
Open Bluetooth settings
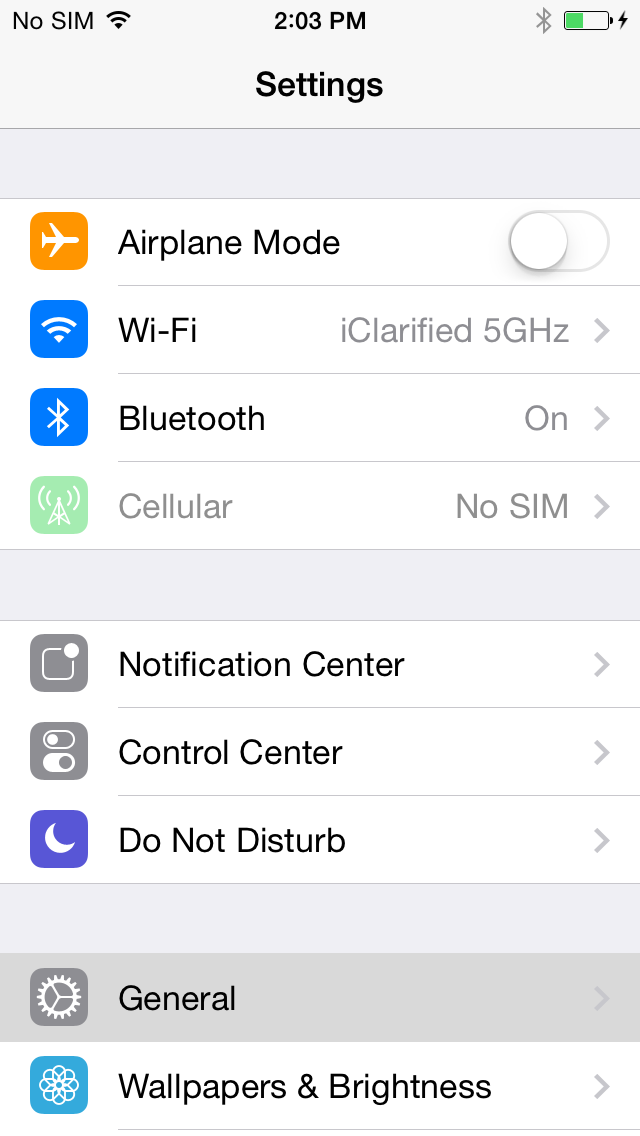coord(320,418)
